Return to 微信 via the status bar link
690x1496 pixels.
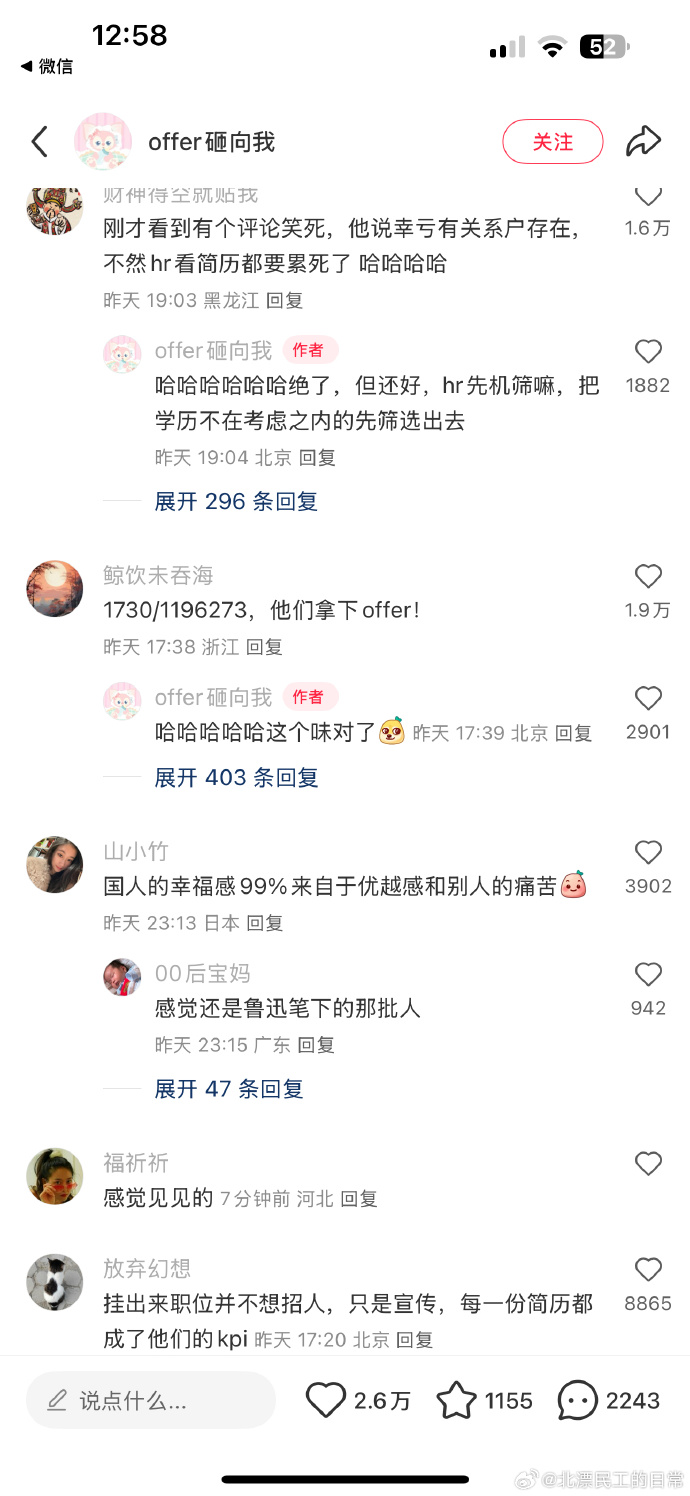[47, 67]
